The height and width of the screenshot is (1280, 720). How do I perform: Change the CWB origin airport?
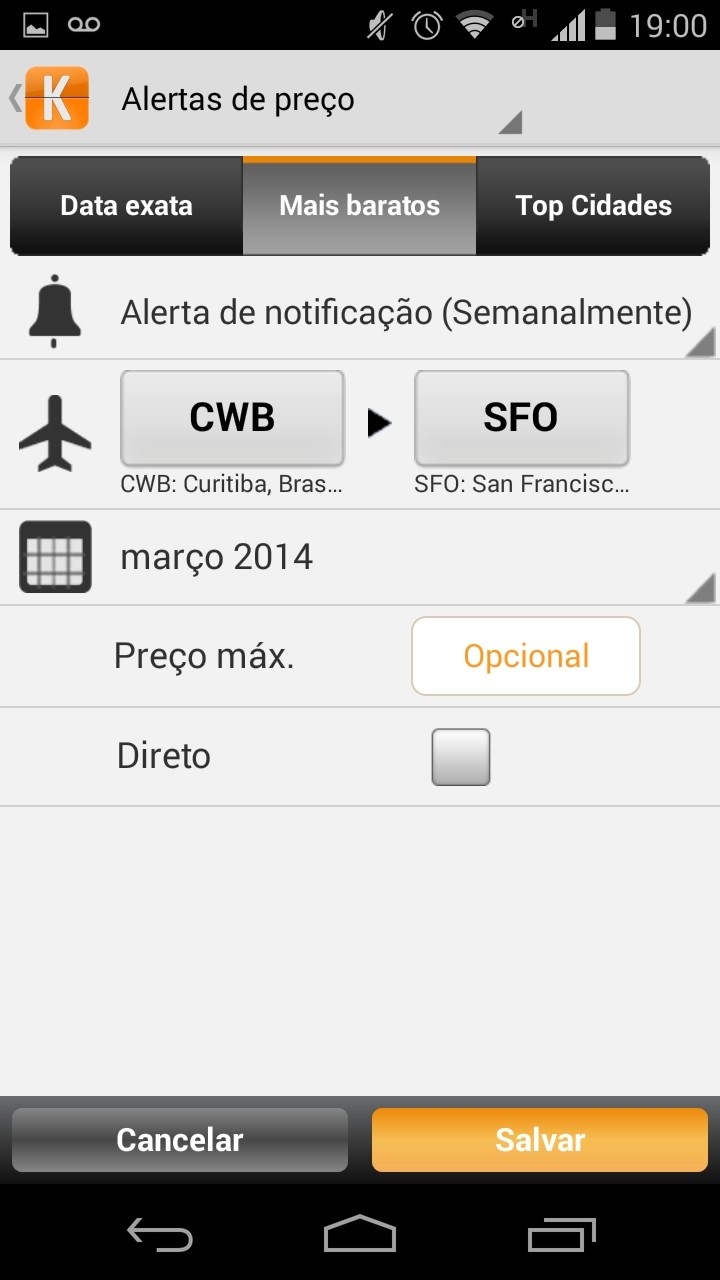[x=232, y=418]
